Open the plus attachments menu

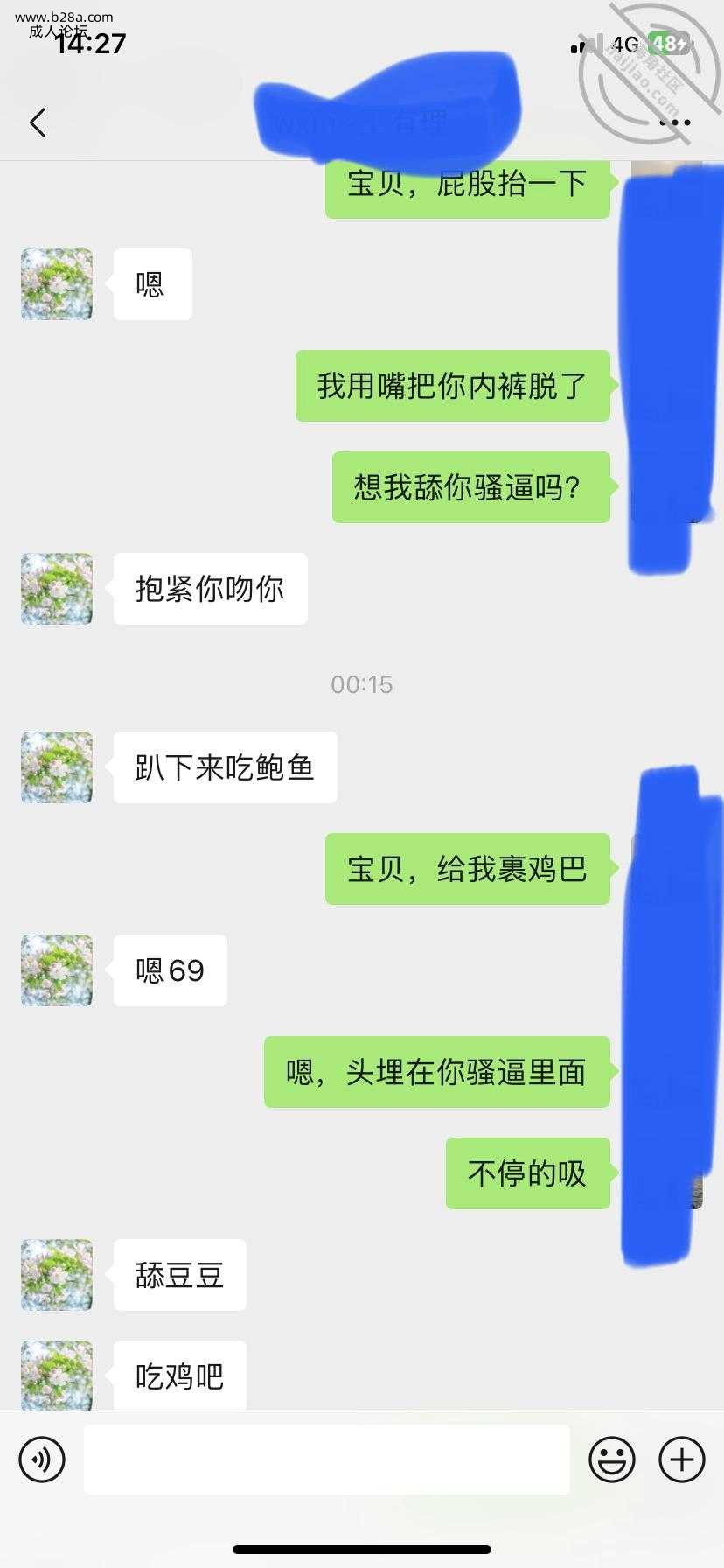point(681,1459)
